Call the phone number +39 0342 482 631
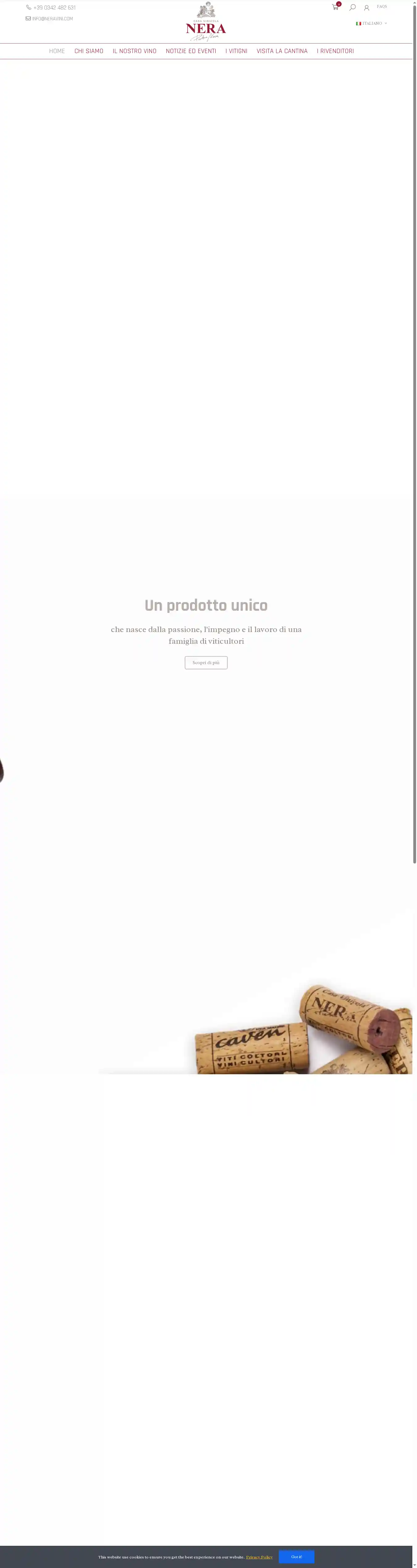The height and width of the screenshot is (1568, 417). coord(54,8)
